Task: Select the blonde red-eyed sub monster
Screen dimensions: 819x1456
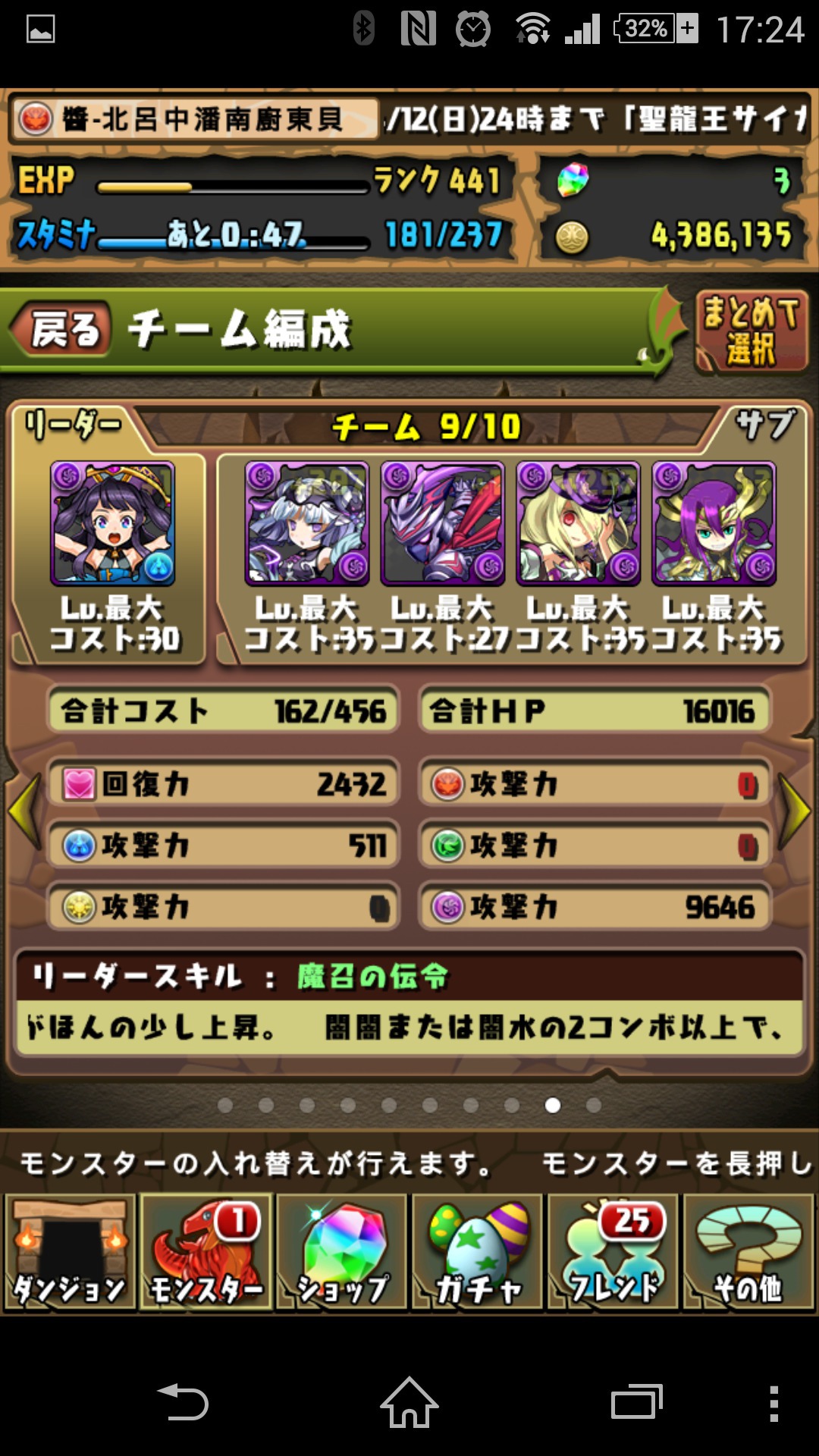Action: pos(578,523)
